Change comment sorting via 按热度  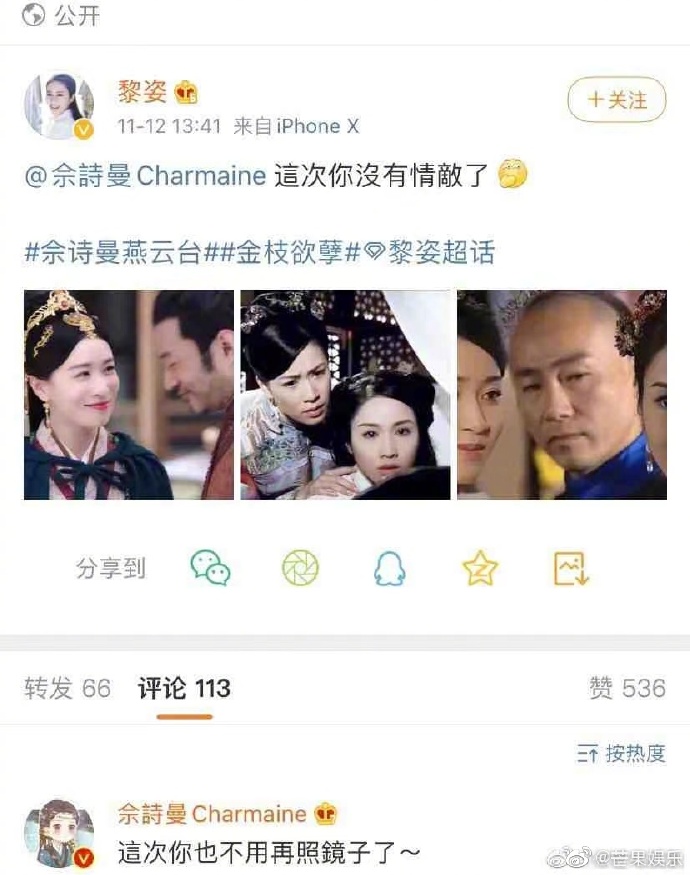pos(621,753)
